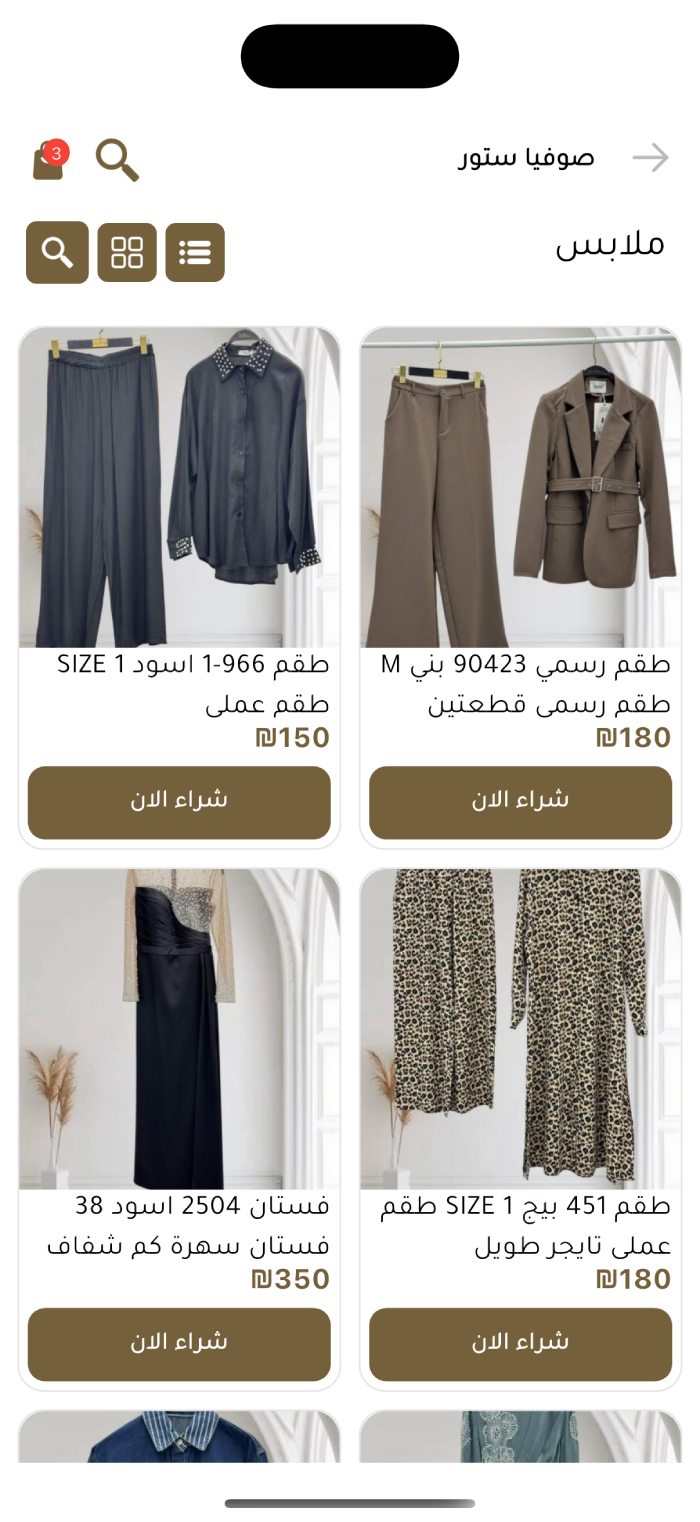This screenshot has width=700, height=1522.
Task: Open the search button beside ملابس
Action: click(x=57, y=253)
